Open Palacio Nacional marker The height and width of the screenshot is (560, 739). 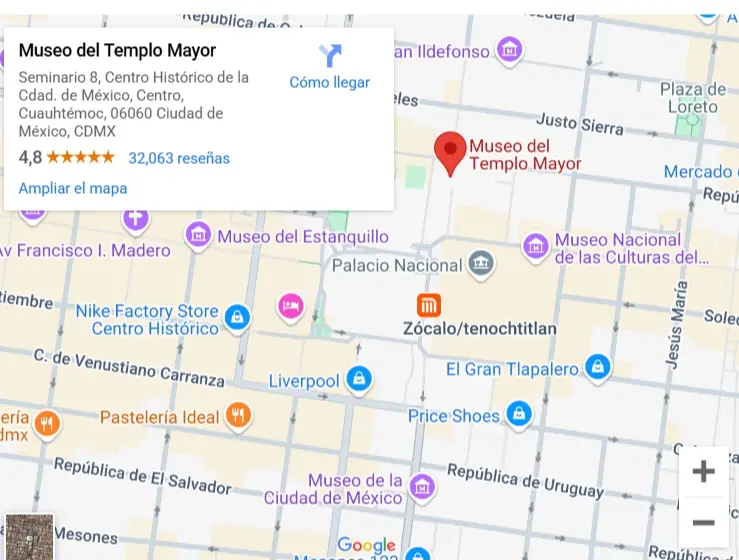pos(481,265)
